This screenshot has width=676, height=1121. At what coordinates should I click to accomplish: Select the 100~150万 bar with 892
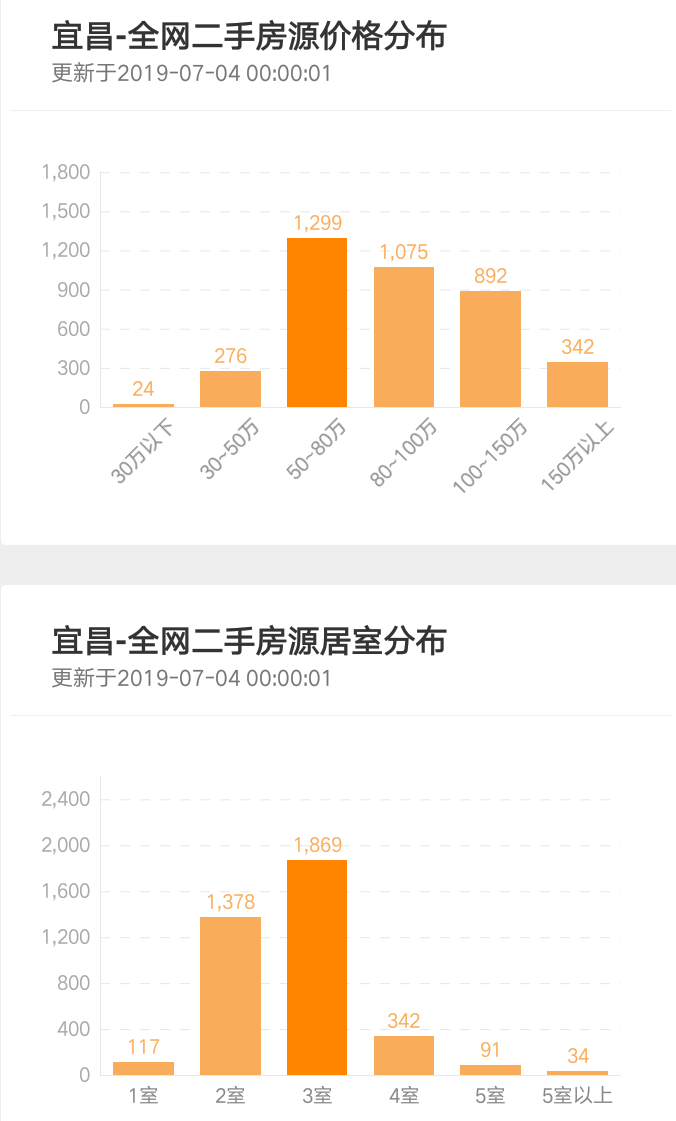point(490,349)
